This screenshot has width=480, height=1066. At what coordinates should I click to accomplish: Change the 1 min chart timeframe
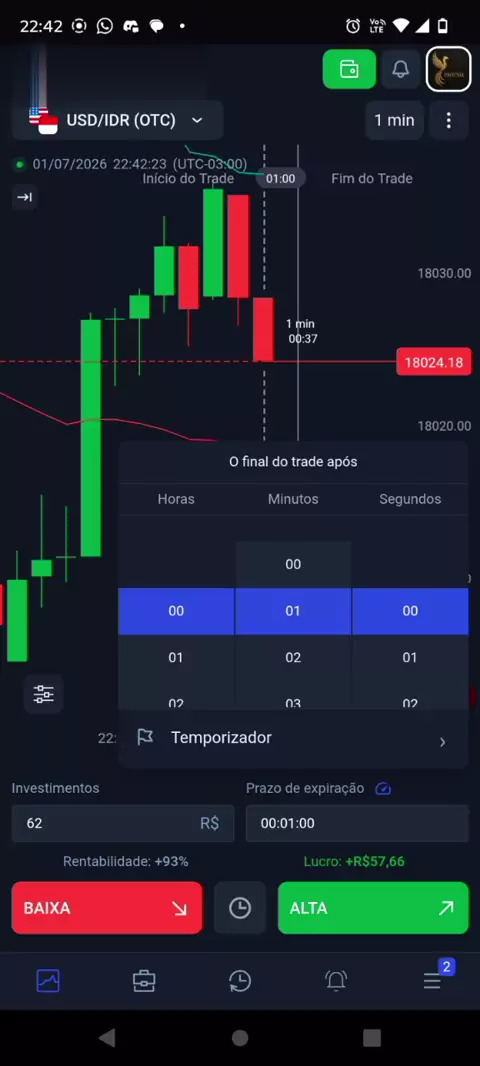coord(394,120)
